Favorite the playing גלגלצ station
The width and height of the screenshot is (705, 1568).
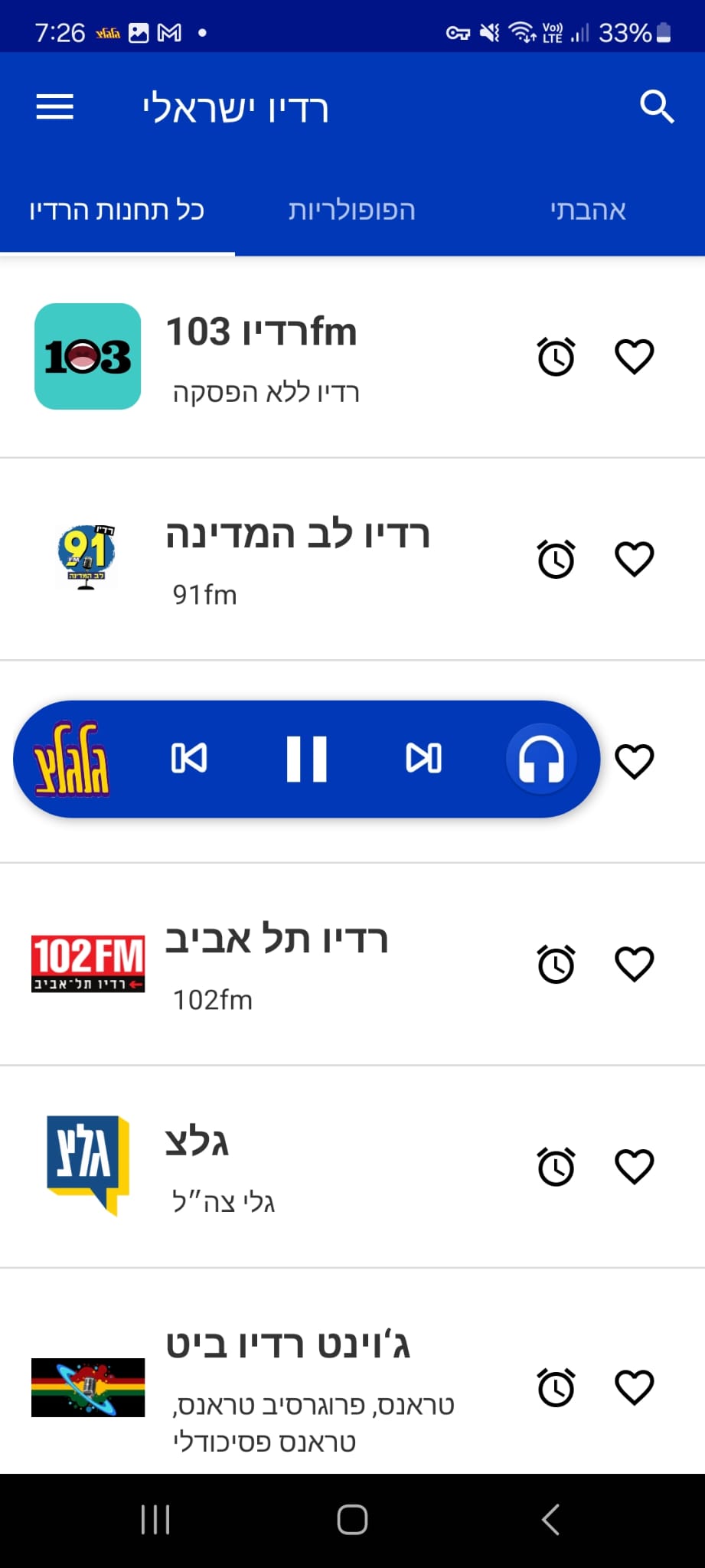tap(635, 761)
